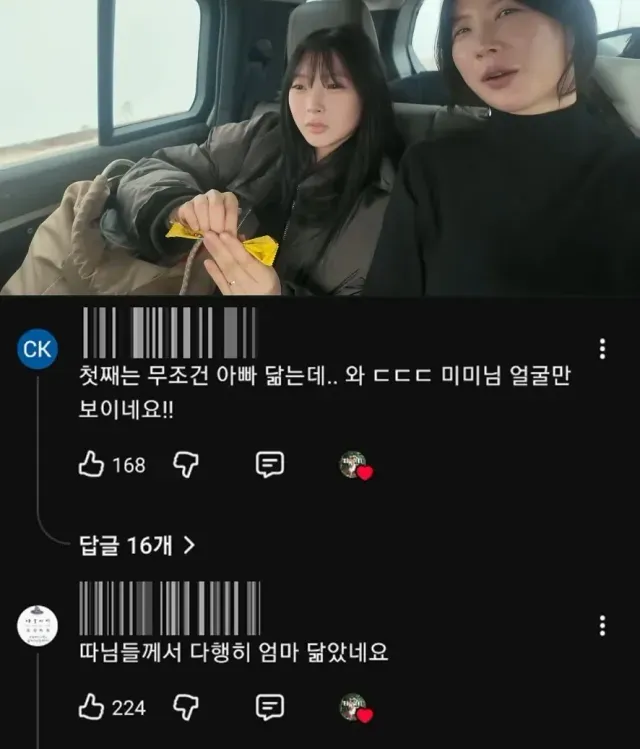Screen dimensions: 640x749
Task: Open CK commenter's profile avatar
Action: coord(38,349)
